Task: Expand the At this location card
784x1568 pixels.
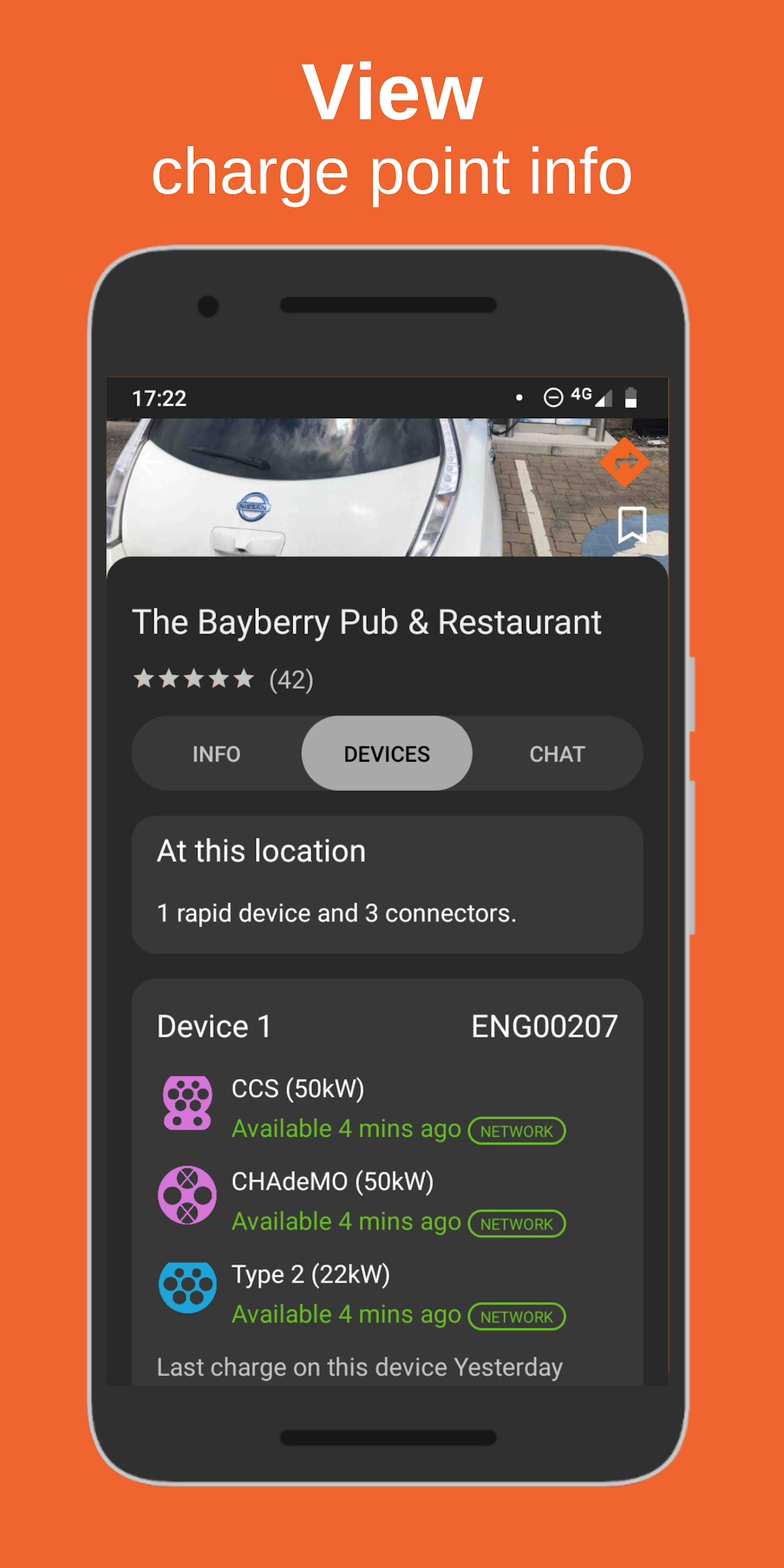Action: point(387,882)
